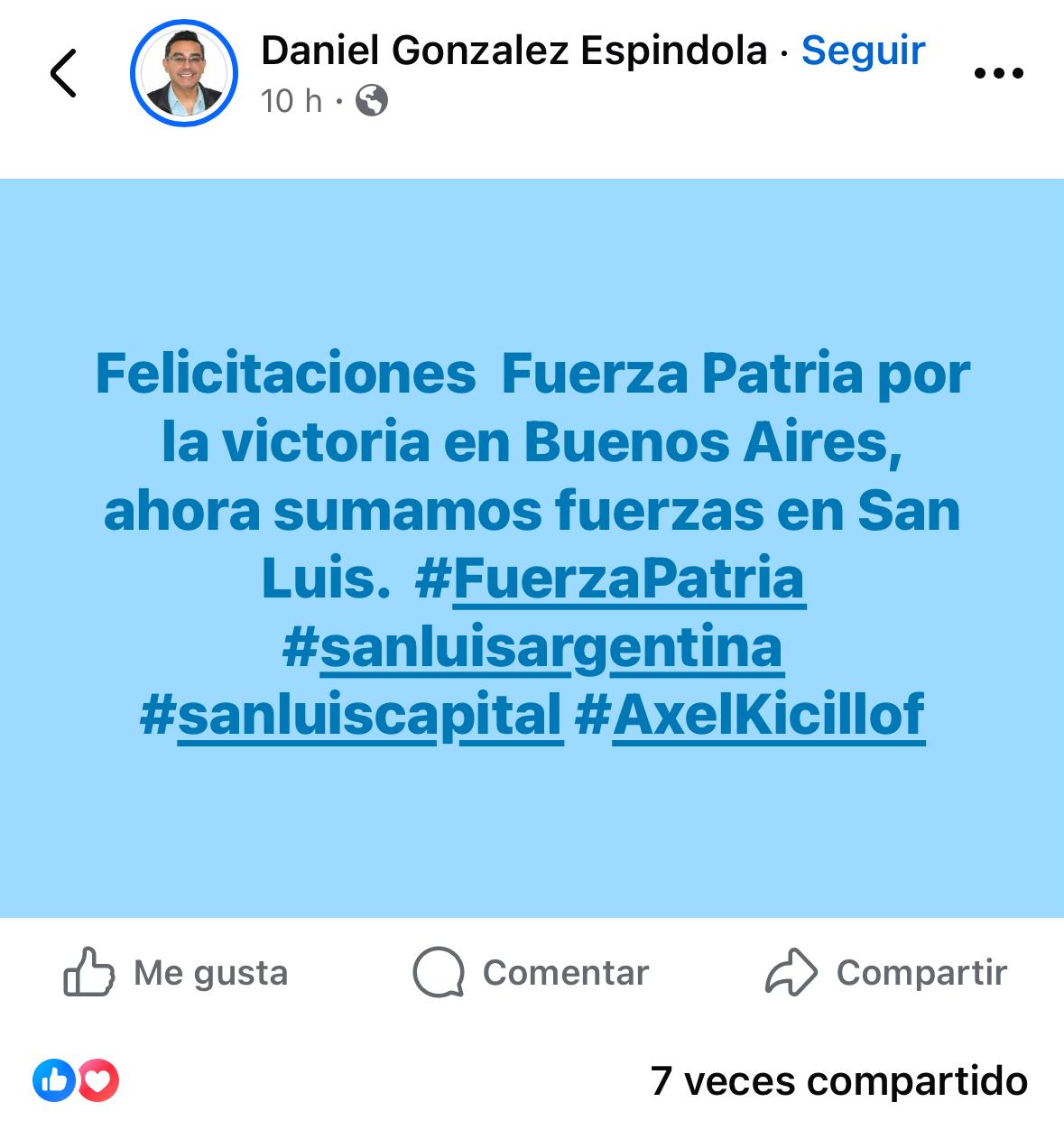Open Daniel Gonzalez Espindola's name link
This screenshot has width=1064, height=1130.
pyautogui.click(x=513, y=51)
